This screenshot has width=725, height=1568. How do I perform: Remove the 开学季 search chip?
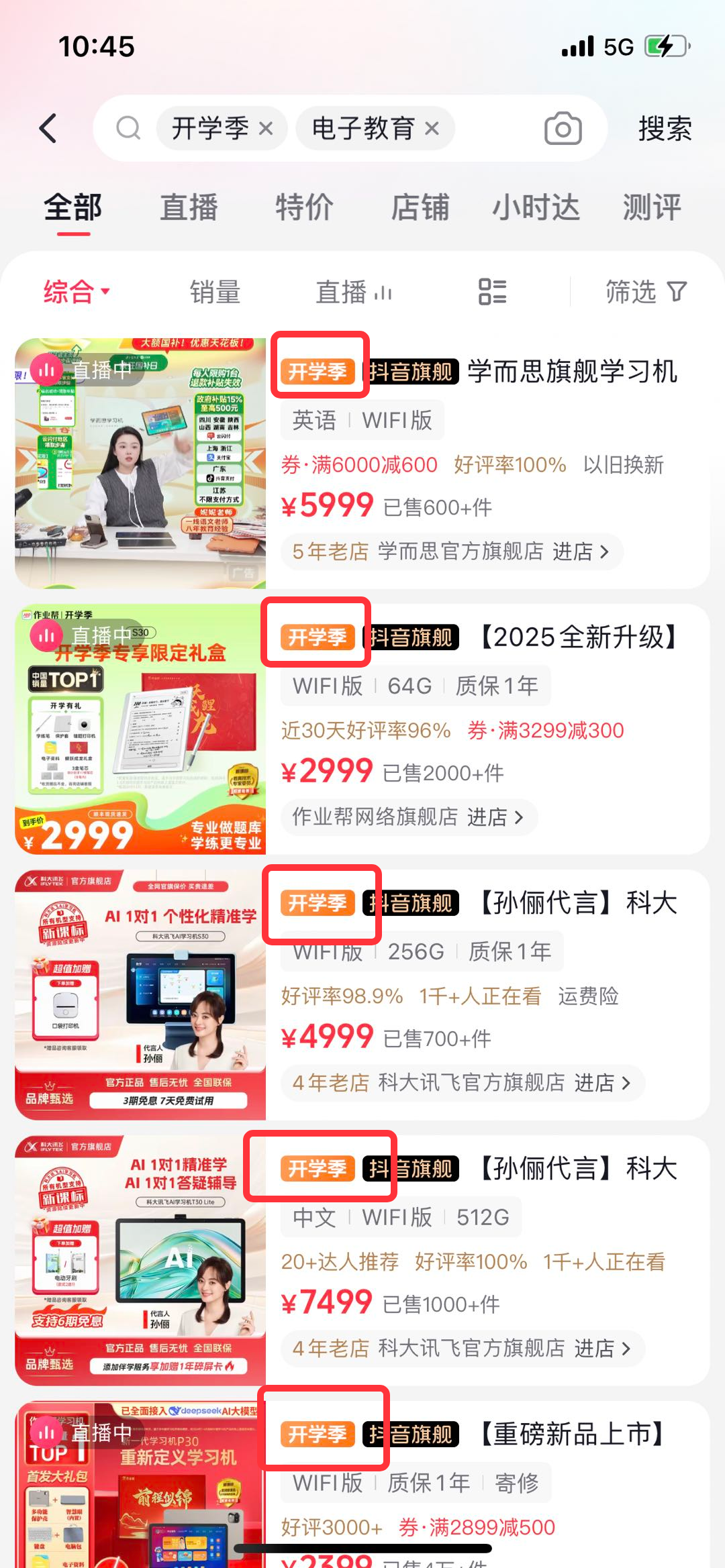(266, 128)
